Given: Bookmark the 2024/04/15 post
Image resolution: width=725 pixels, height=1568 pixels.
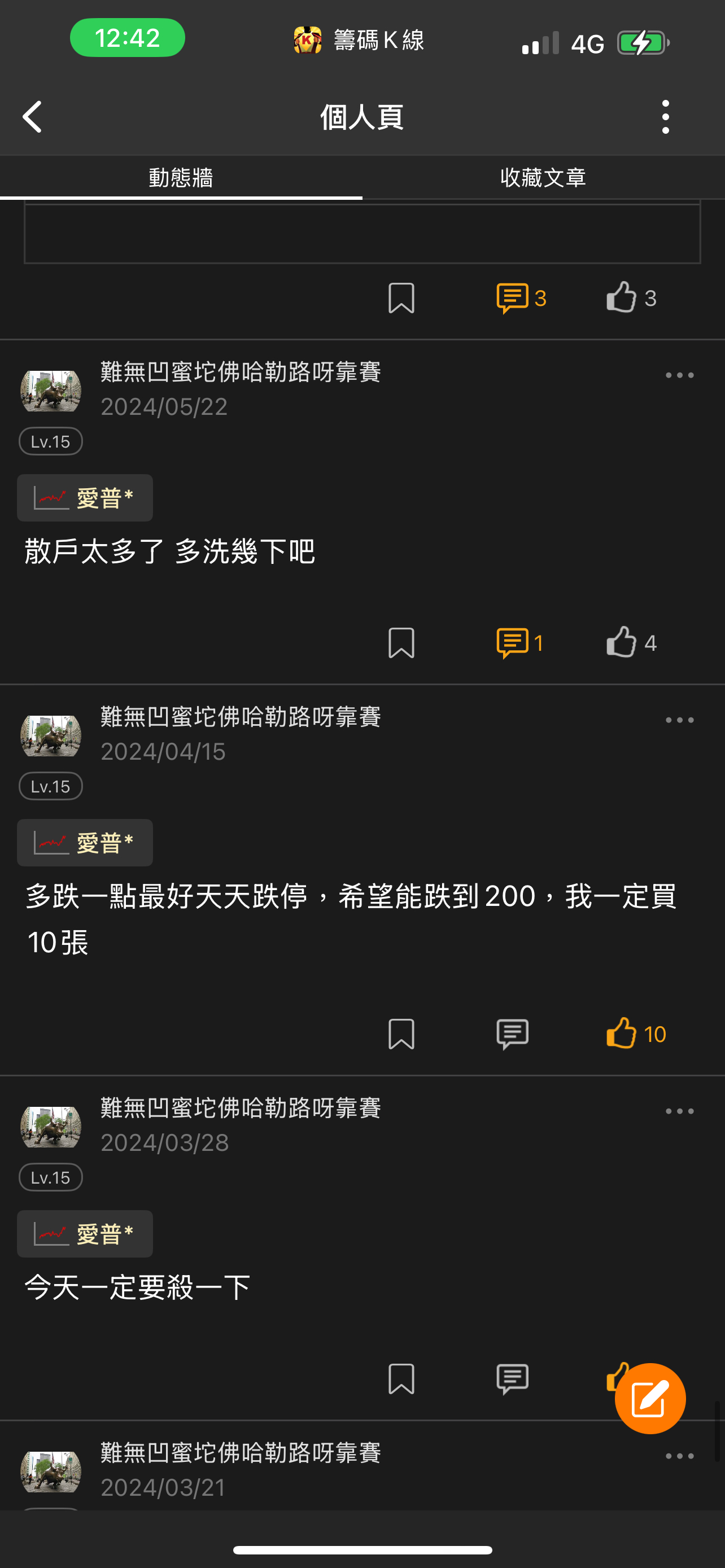Looking at the screenshot, I should click(401, 1033).
